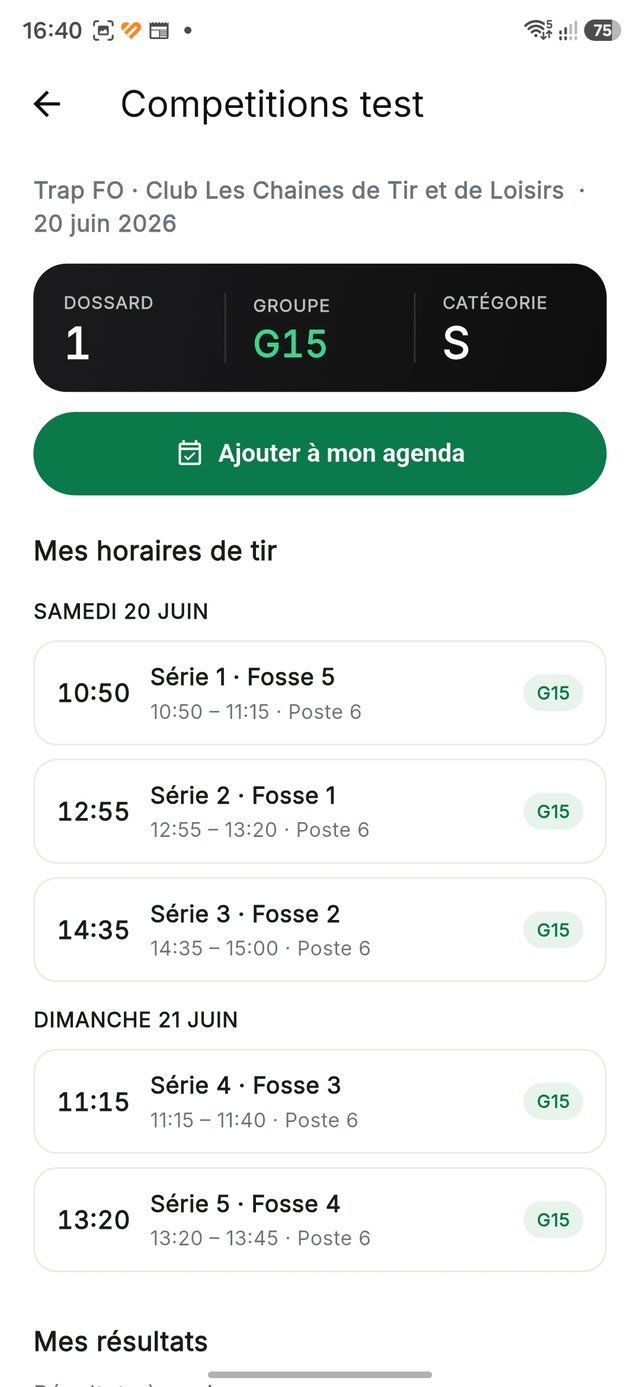This screenshot has height=1387, width=640.
Task: Open the Série 2 · Fosse 1 card
Action: (x=320, y=811)
